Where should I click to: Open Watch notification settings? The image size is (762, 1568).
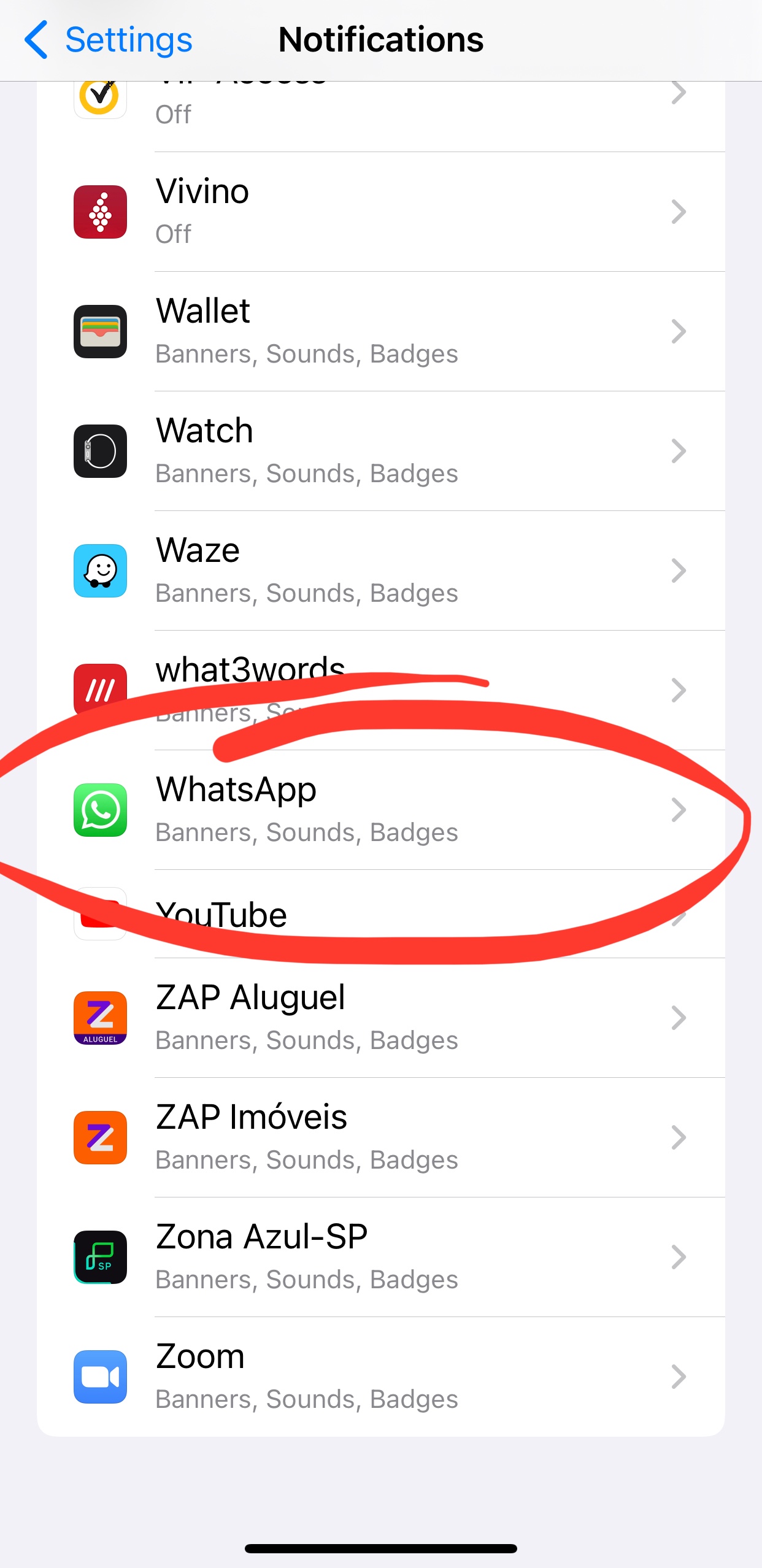(380, 451)
